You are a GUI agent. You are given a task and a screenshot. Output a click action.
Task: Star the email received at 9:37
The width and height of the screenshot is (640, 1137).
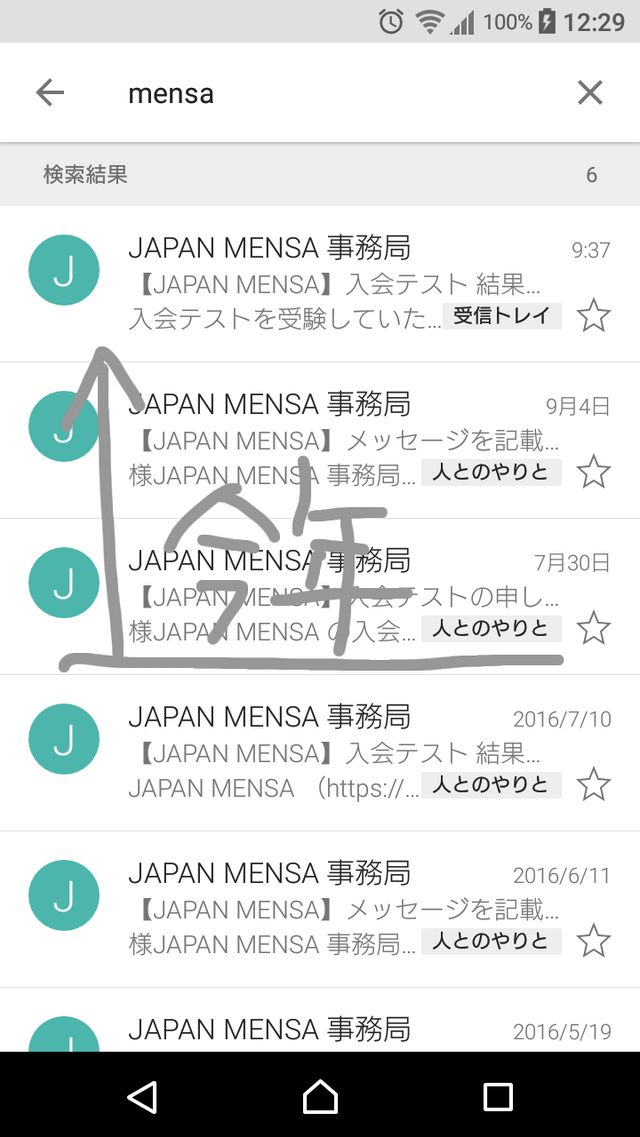click(x=594, y=316)
